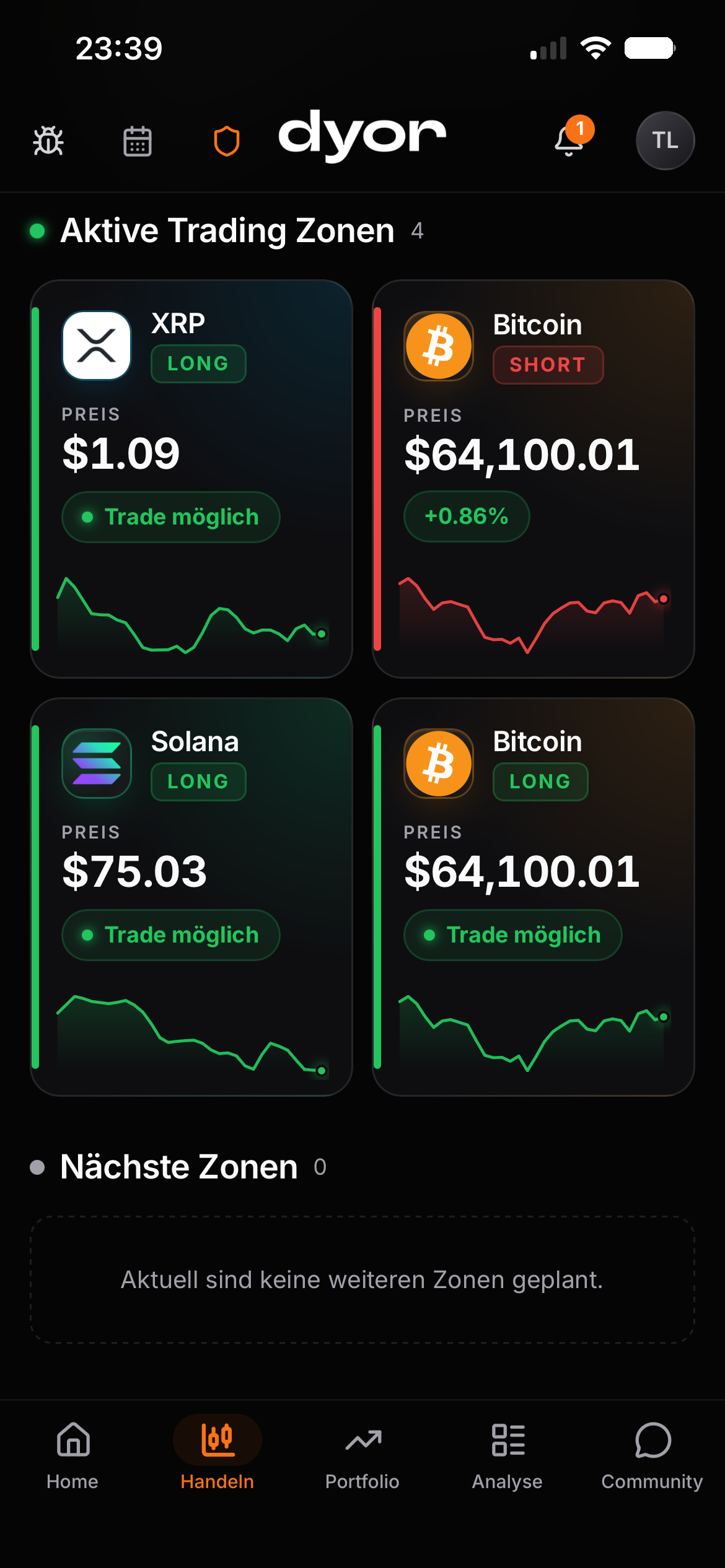Open the Bitcoin long trading zone card
The width and height of the screenshot is (725, 1568).
pos(534,897)
